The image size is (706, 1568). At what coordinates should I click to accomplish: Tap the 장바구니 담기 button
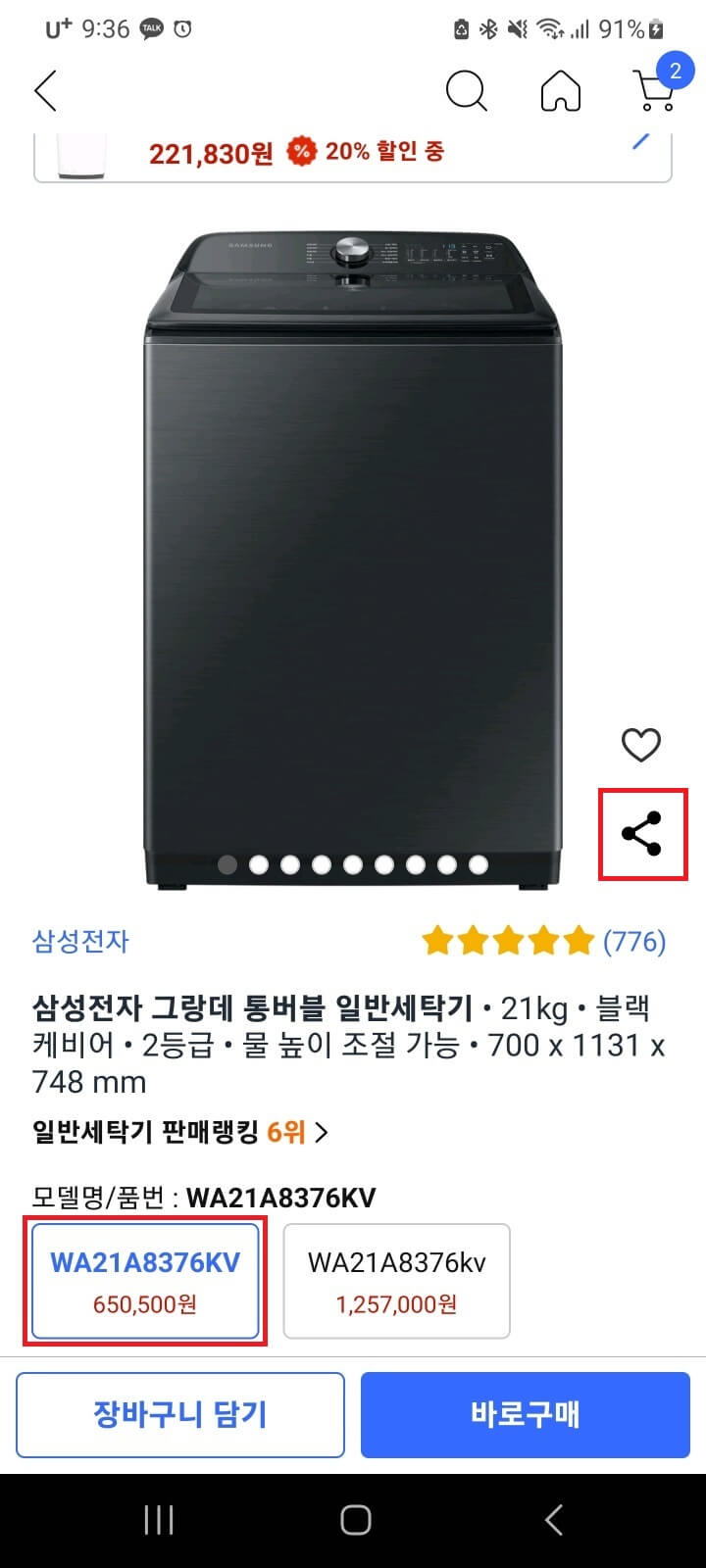click(x=179, y=1414)
